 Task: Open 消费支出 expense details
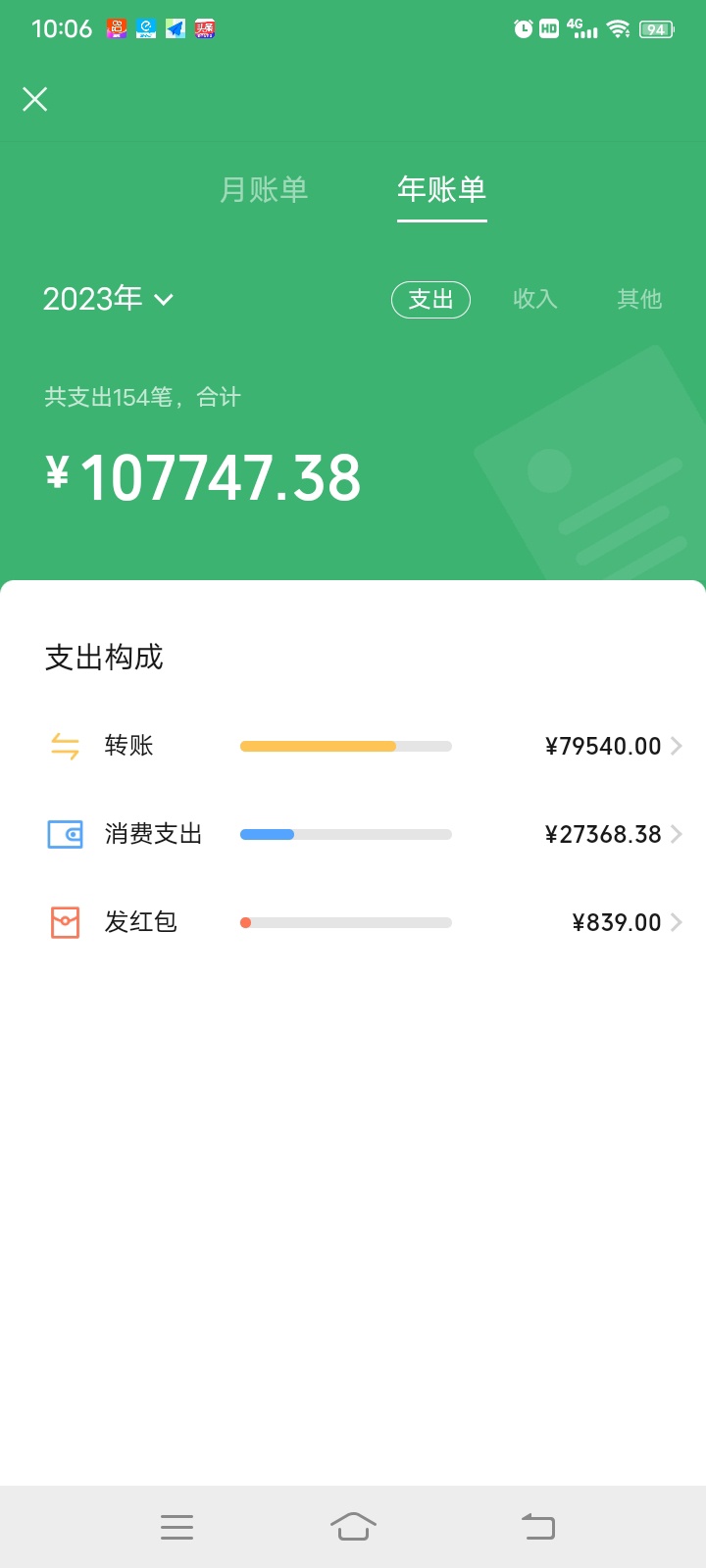pos(365,834)
